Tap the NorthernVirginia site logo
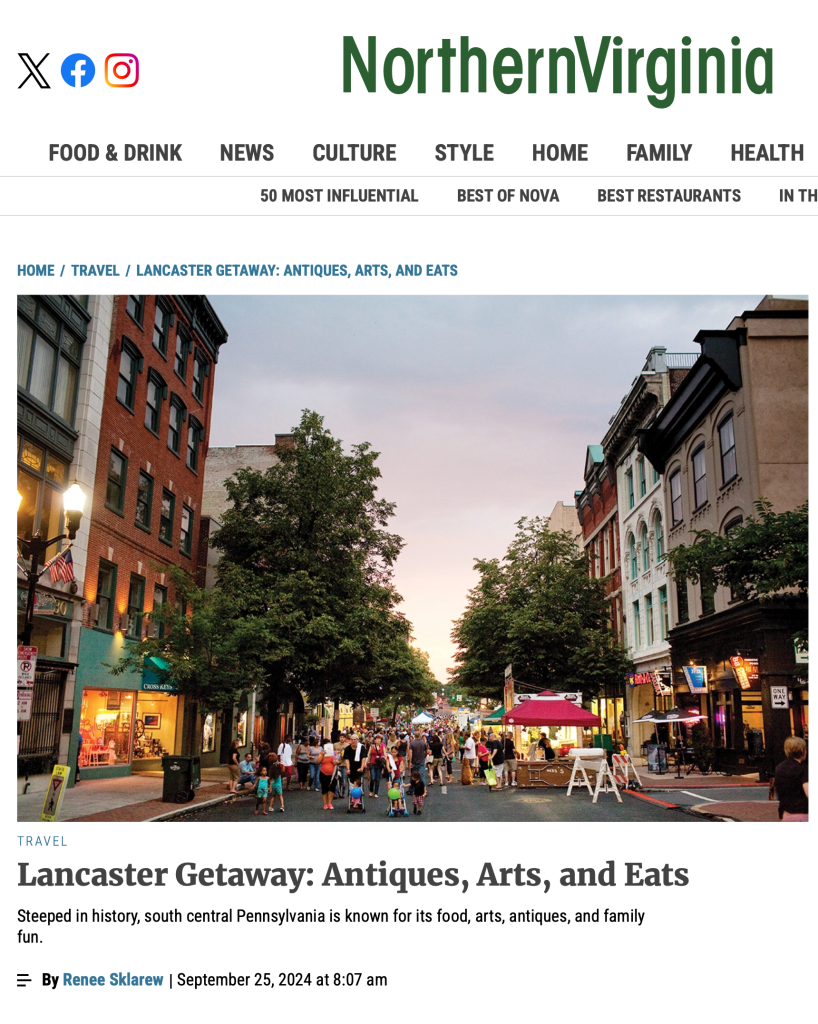This screenshot has height=1024, width=818. click(557, 68)
